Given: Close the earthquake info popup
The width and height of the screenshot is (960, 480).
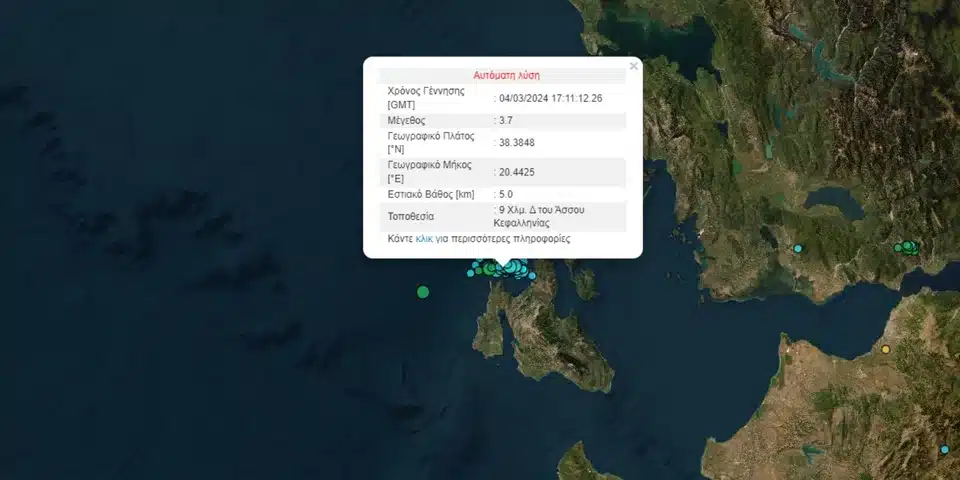Looking at the screenshot, I should (633, 66).
